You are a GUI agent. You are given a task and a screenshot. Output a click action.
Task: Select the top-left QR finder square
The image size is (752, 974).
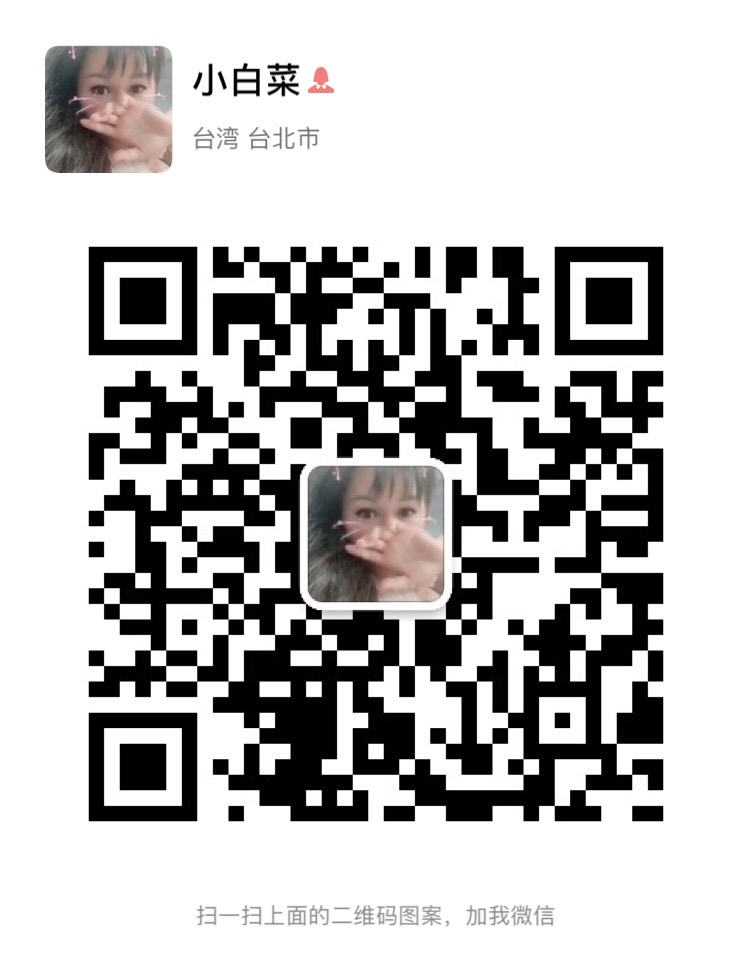[x=141, y=302]
